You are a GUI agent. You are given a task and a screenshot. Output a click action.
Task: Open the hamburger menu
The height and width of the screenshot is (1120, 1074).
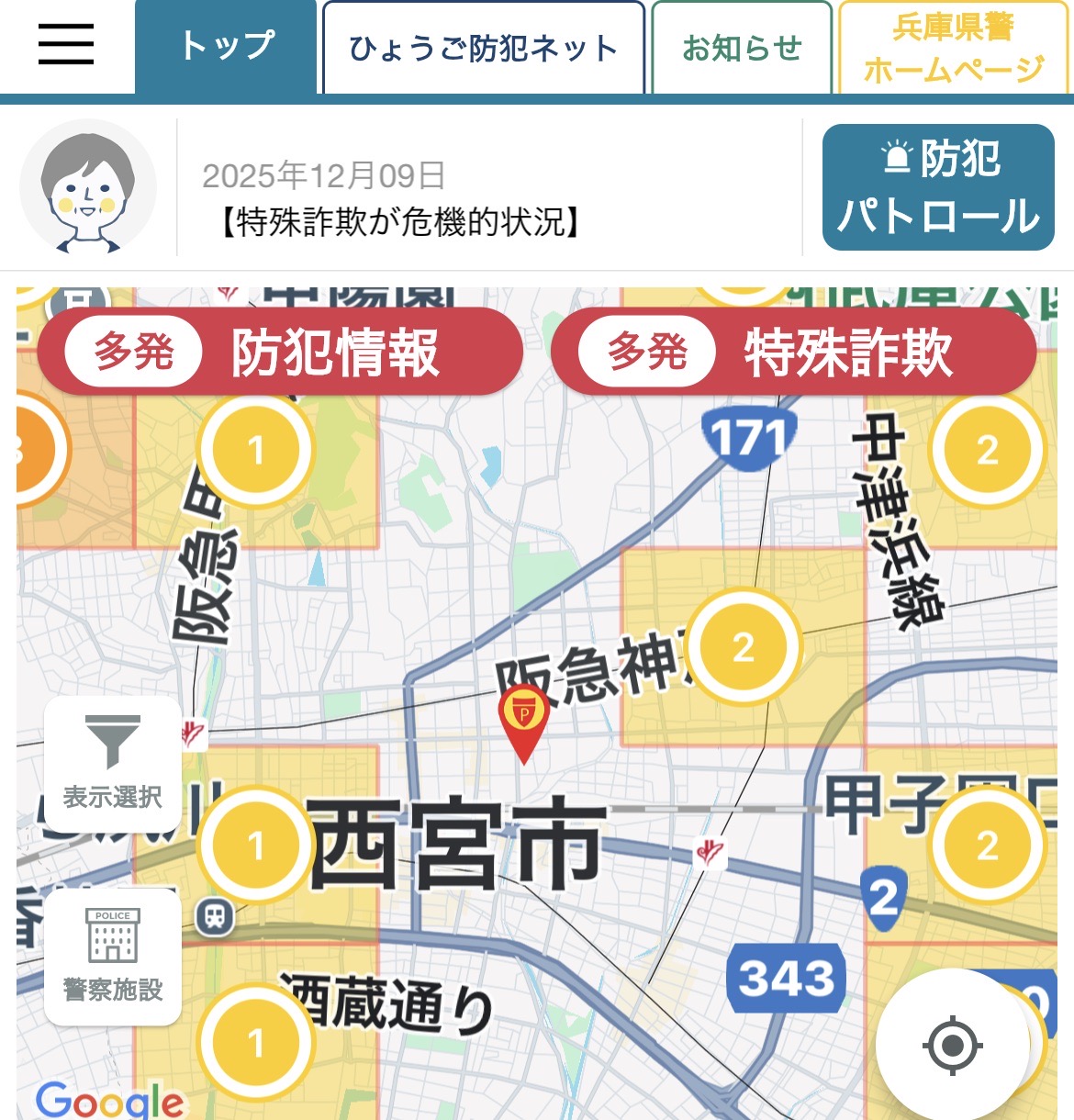tap(65, 44)
